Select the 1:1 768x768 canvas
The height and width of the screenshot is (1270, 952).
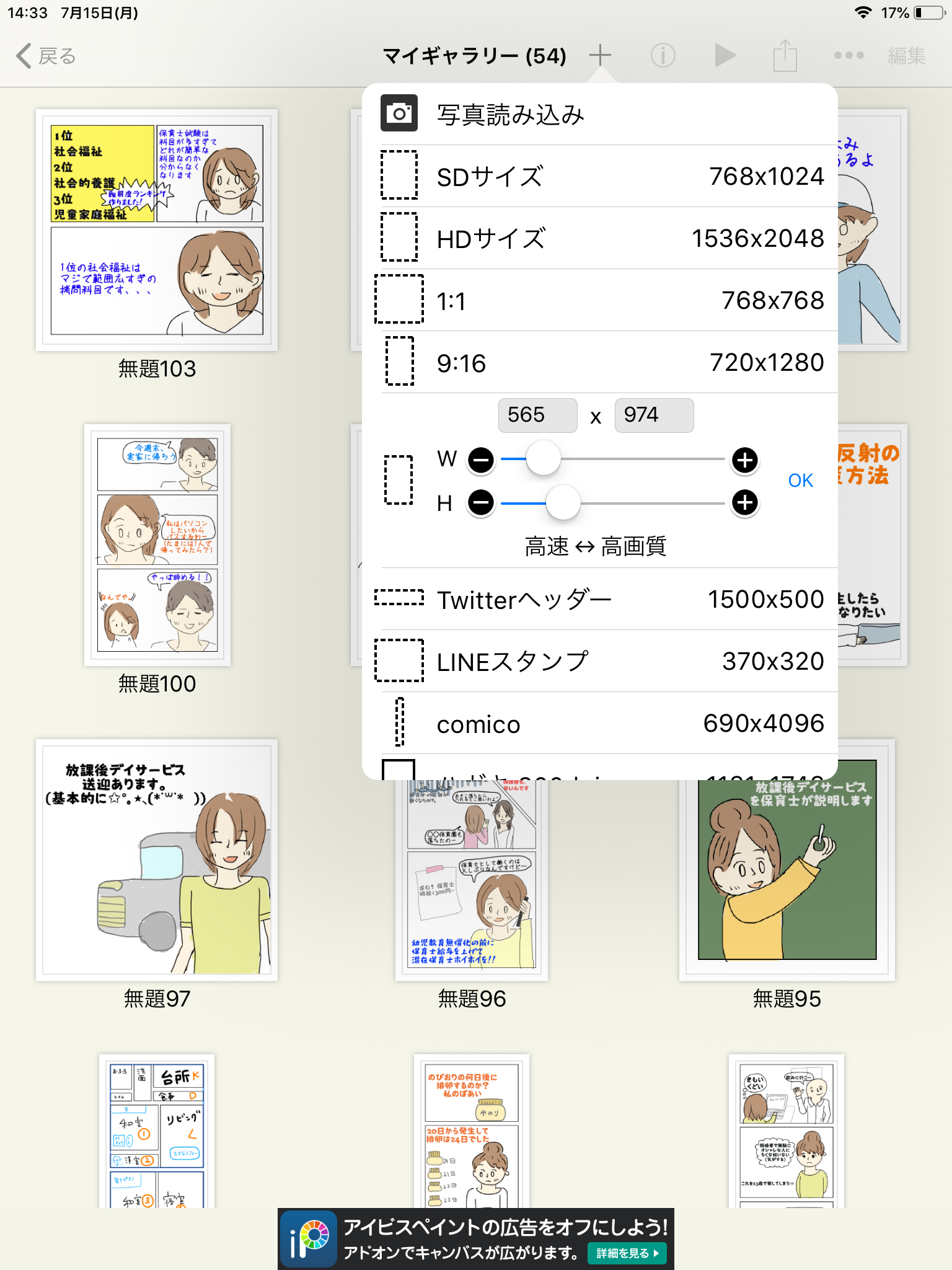point(601,300)
